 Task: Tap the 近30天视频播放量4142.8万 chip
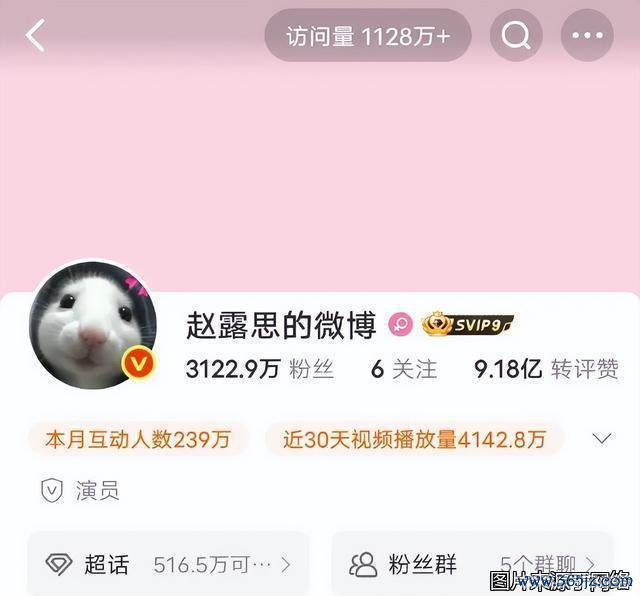tap(414, 439)
